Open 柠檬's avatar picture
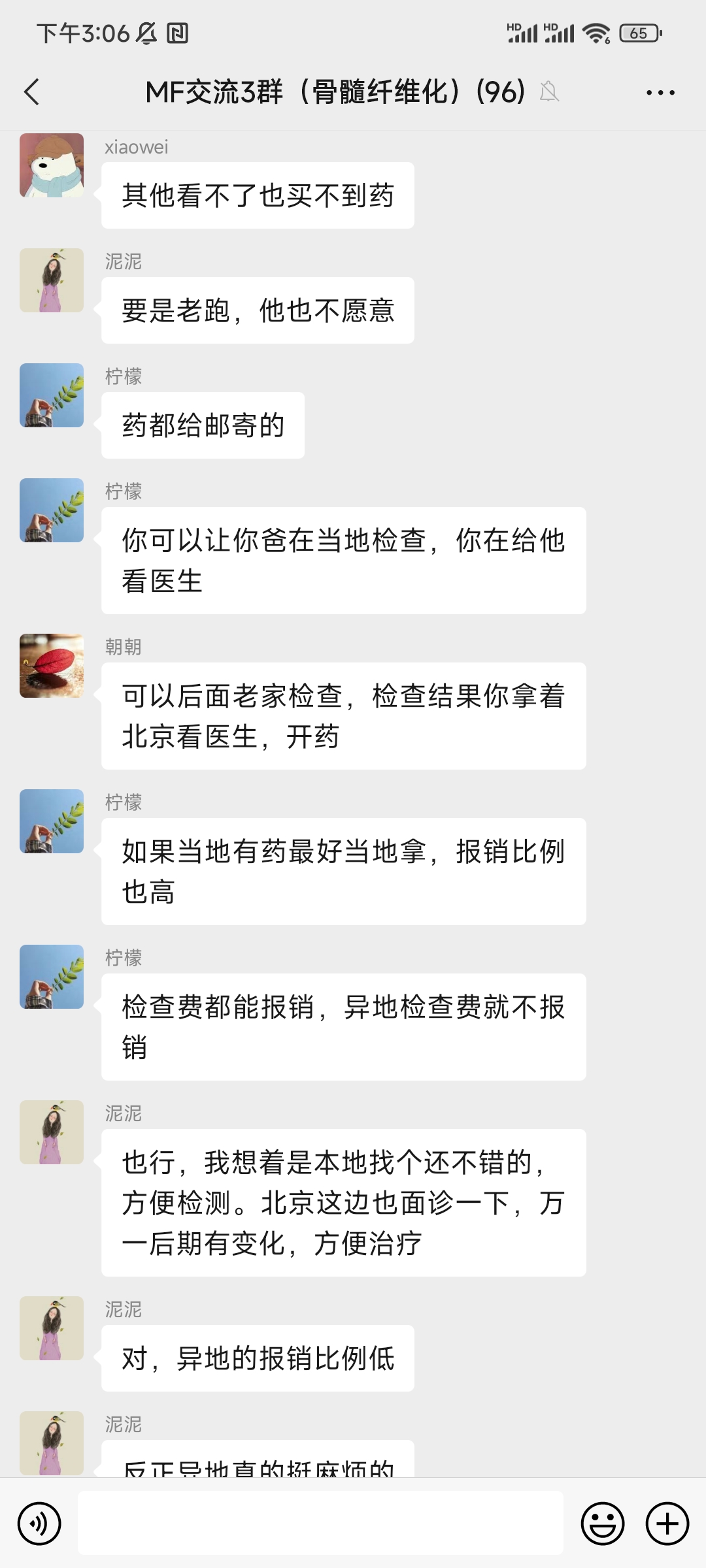 pyautogui.click(x=51, y=395)
